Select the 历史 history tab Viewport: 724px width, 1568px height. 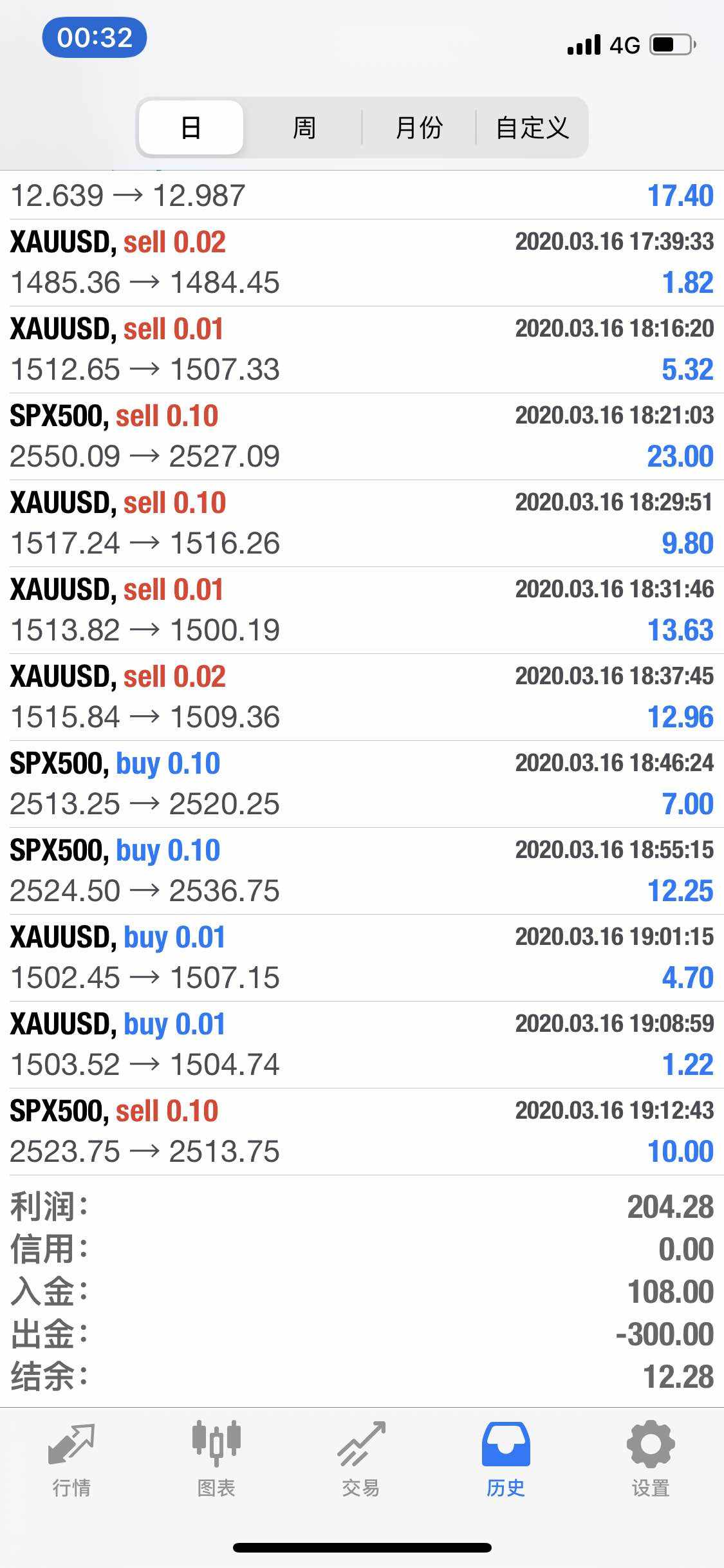(506, 1459)
